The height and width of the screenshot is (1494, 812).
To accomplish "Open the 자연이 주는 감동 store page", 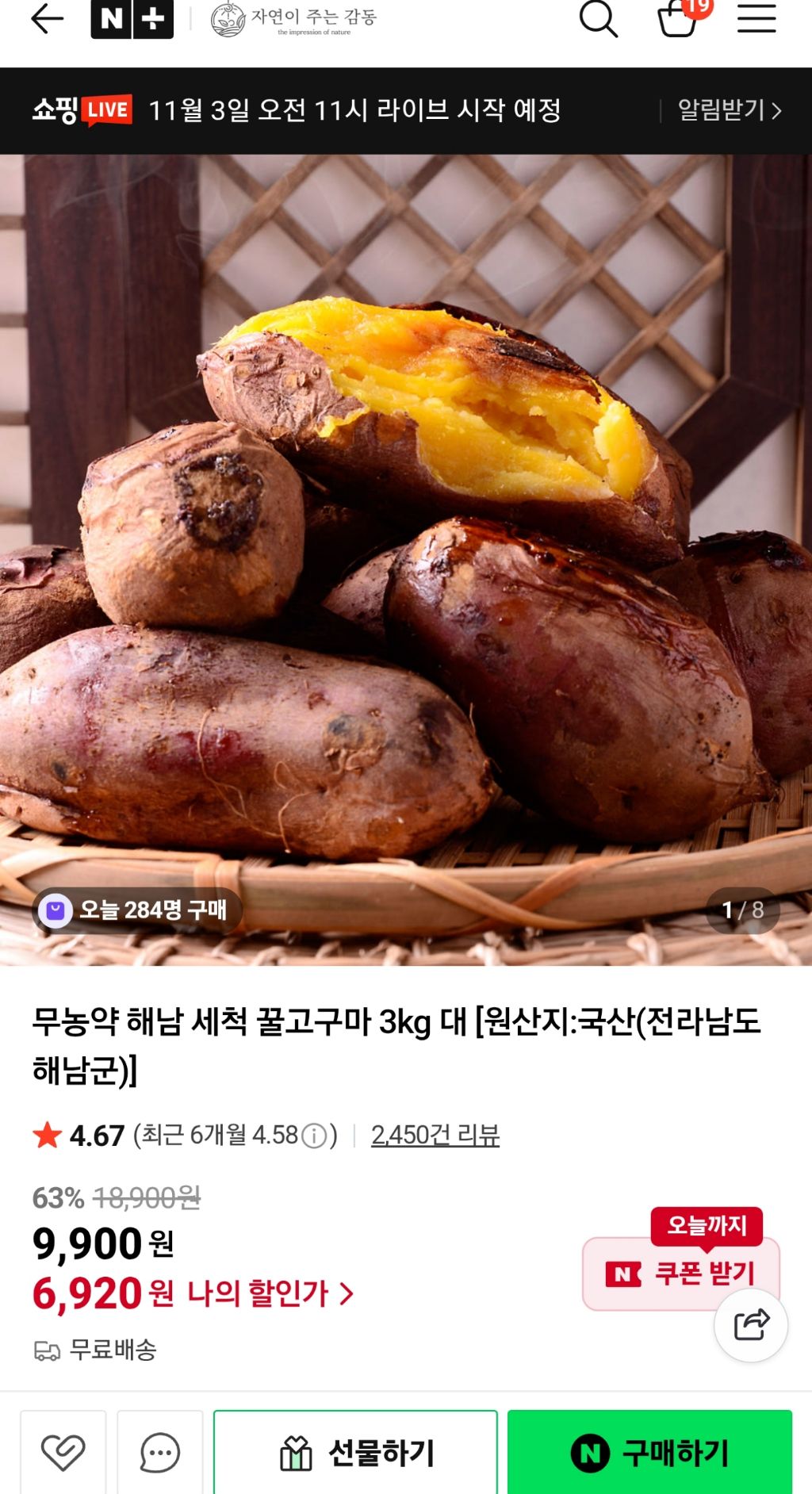I will 294,19.
